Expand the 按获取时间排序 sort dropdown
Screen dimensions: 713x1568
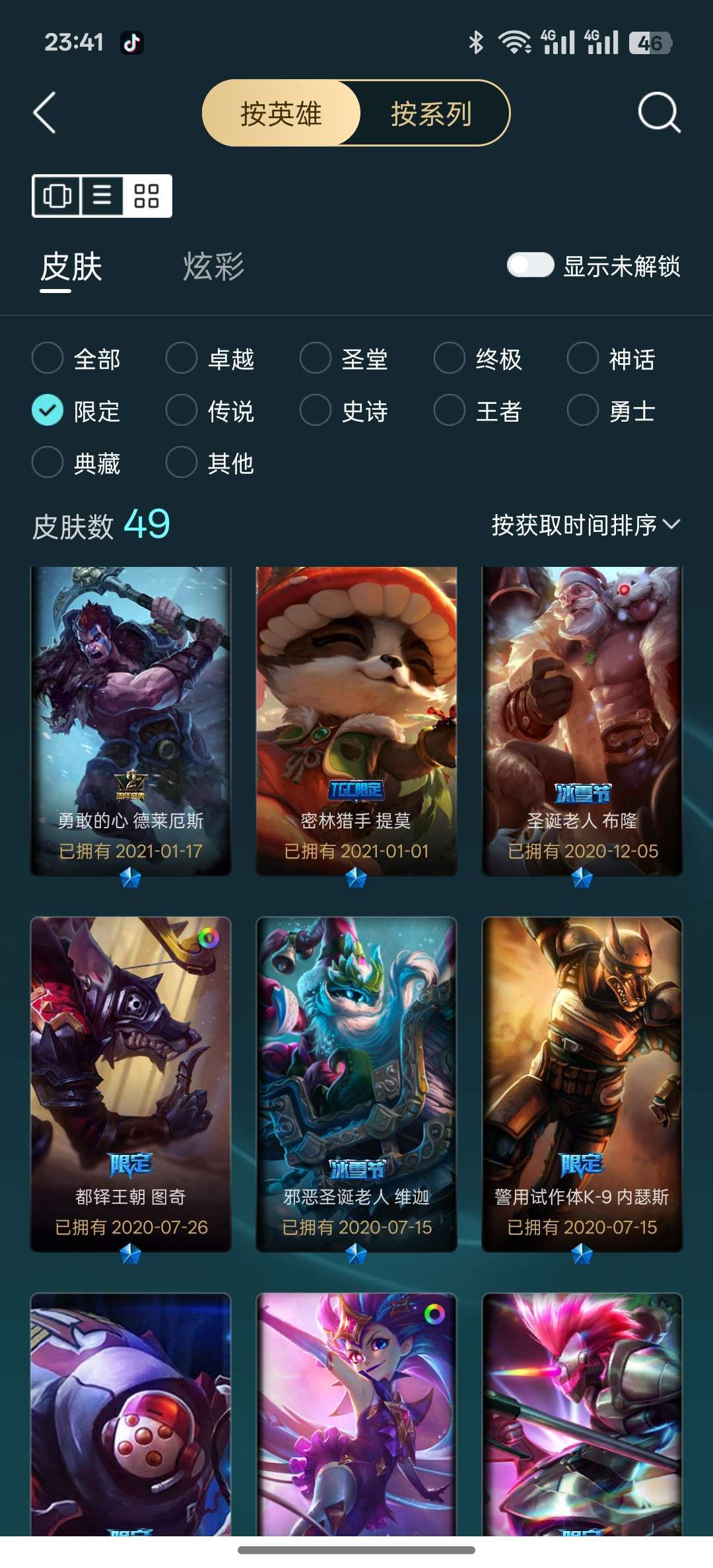(x=586, y=525)
